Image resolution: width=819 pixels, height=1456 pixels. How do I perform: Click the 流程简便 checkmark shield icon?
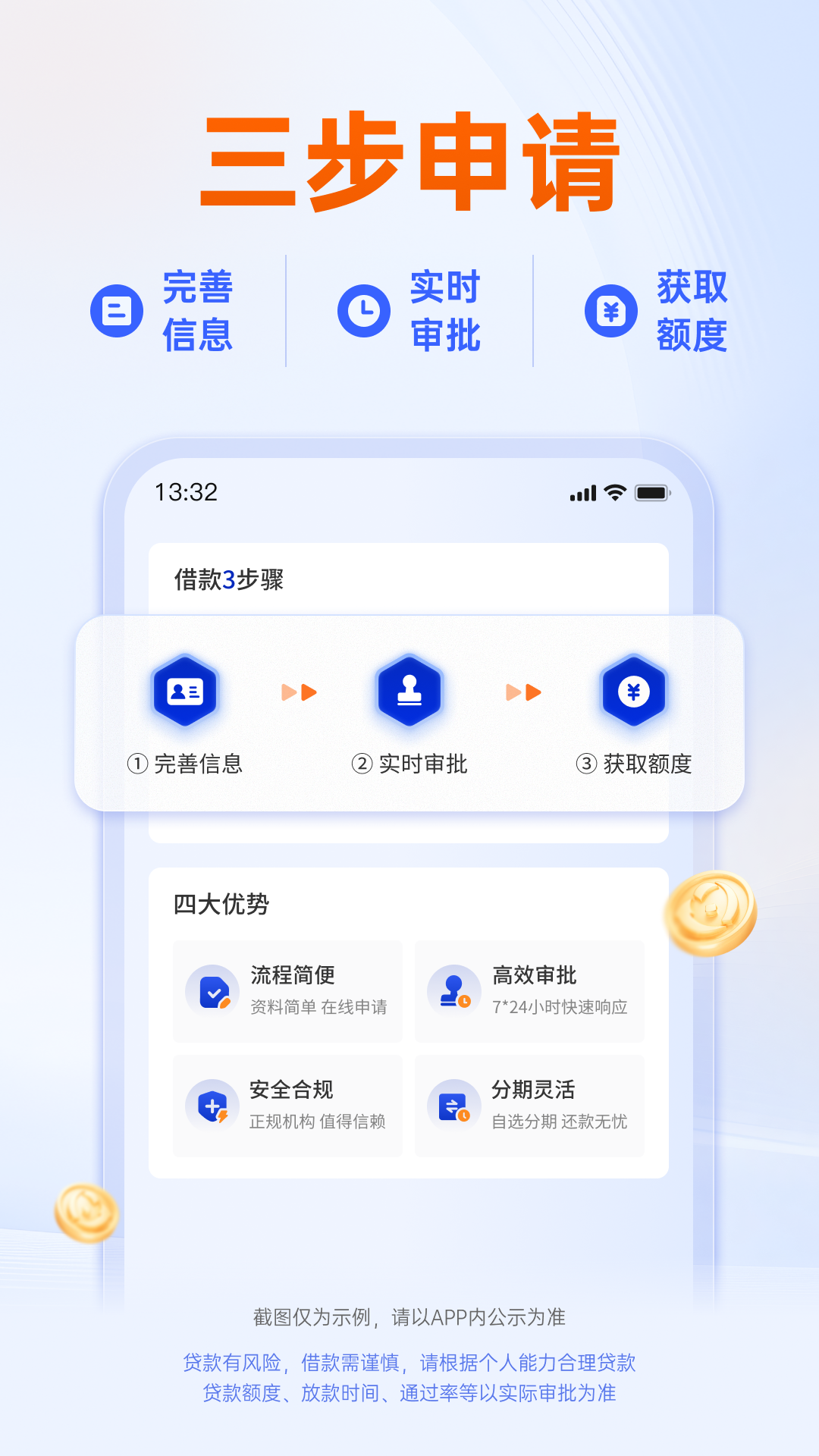(215, 990)
